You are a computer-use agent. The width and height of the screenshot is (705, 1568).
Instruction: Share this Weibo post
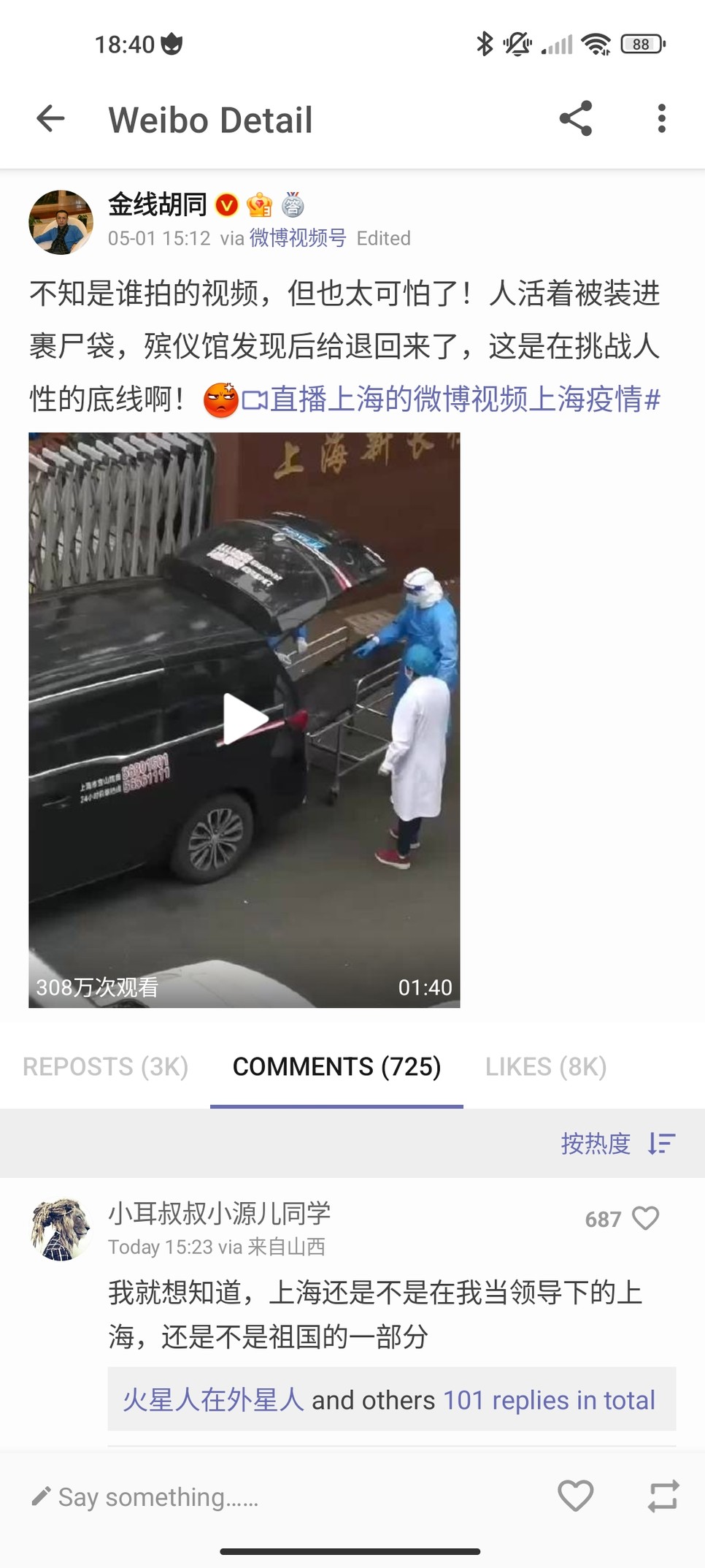575,118
